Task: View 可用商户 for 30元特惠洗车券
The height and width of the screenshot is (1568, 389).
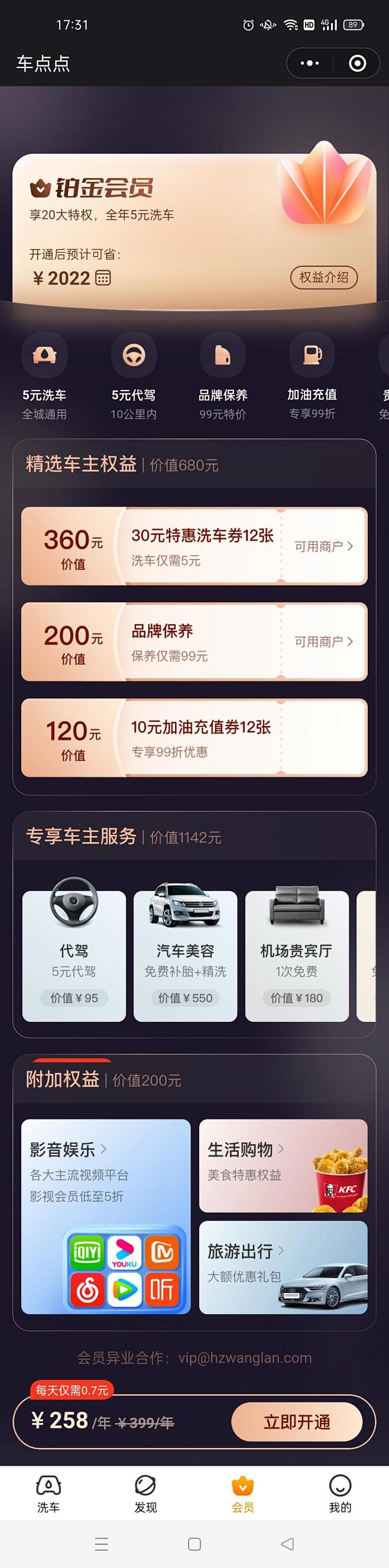Action: tap(323, 547)
